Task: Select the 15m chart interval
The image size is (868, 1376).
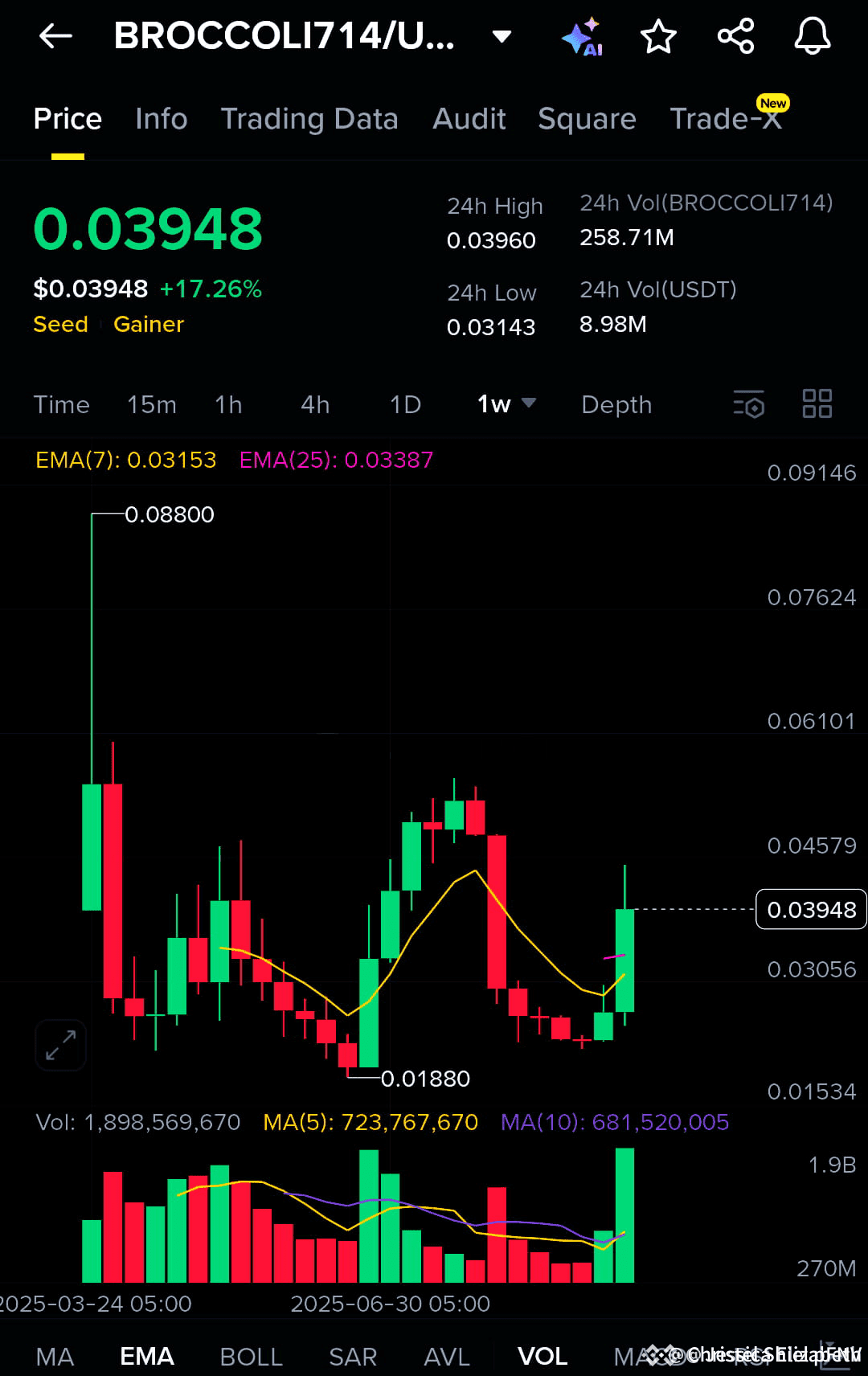Action: [x=151, y=404]
